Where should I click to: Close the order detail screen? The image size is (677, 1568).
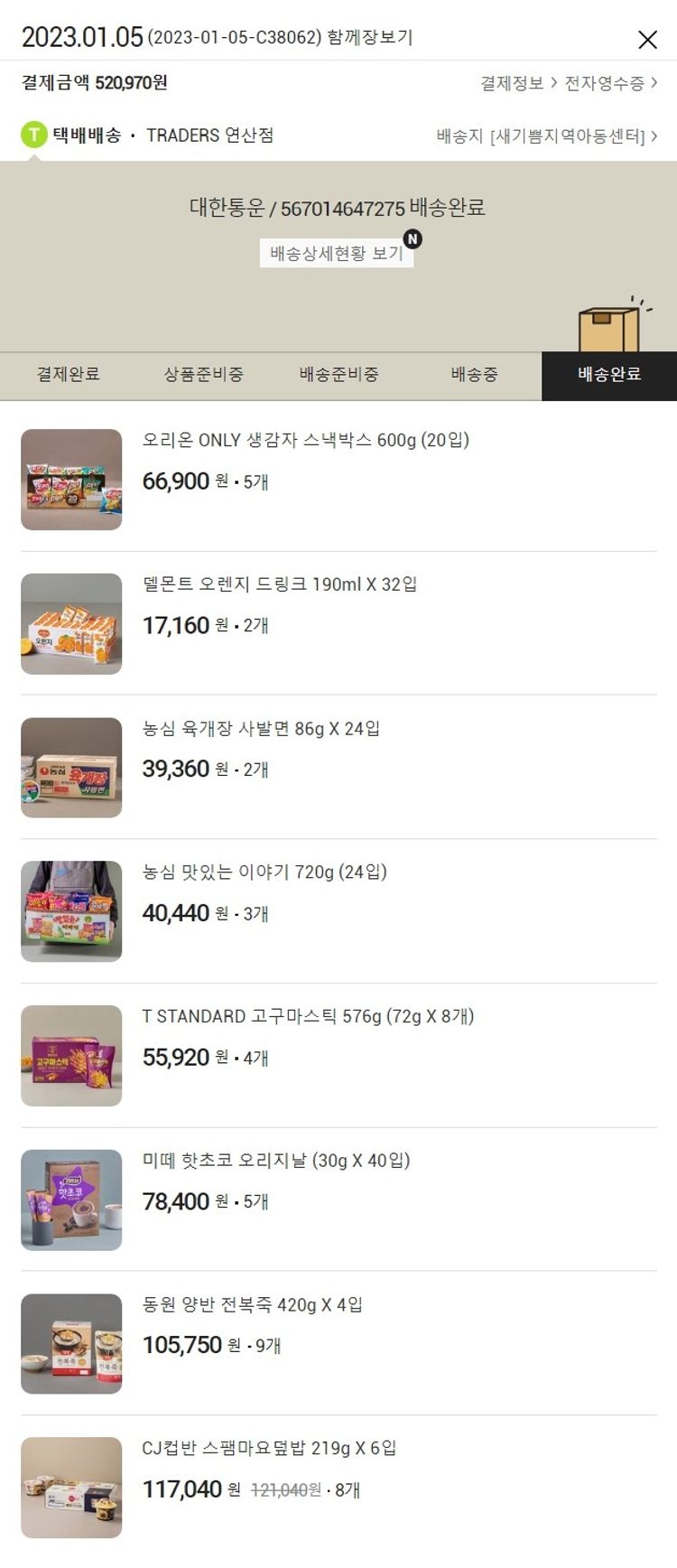pos(647,40)
